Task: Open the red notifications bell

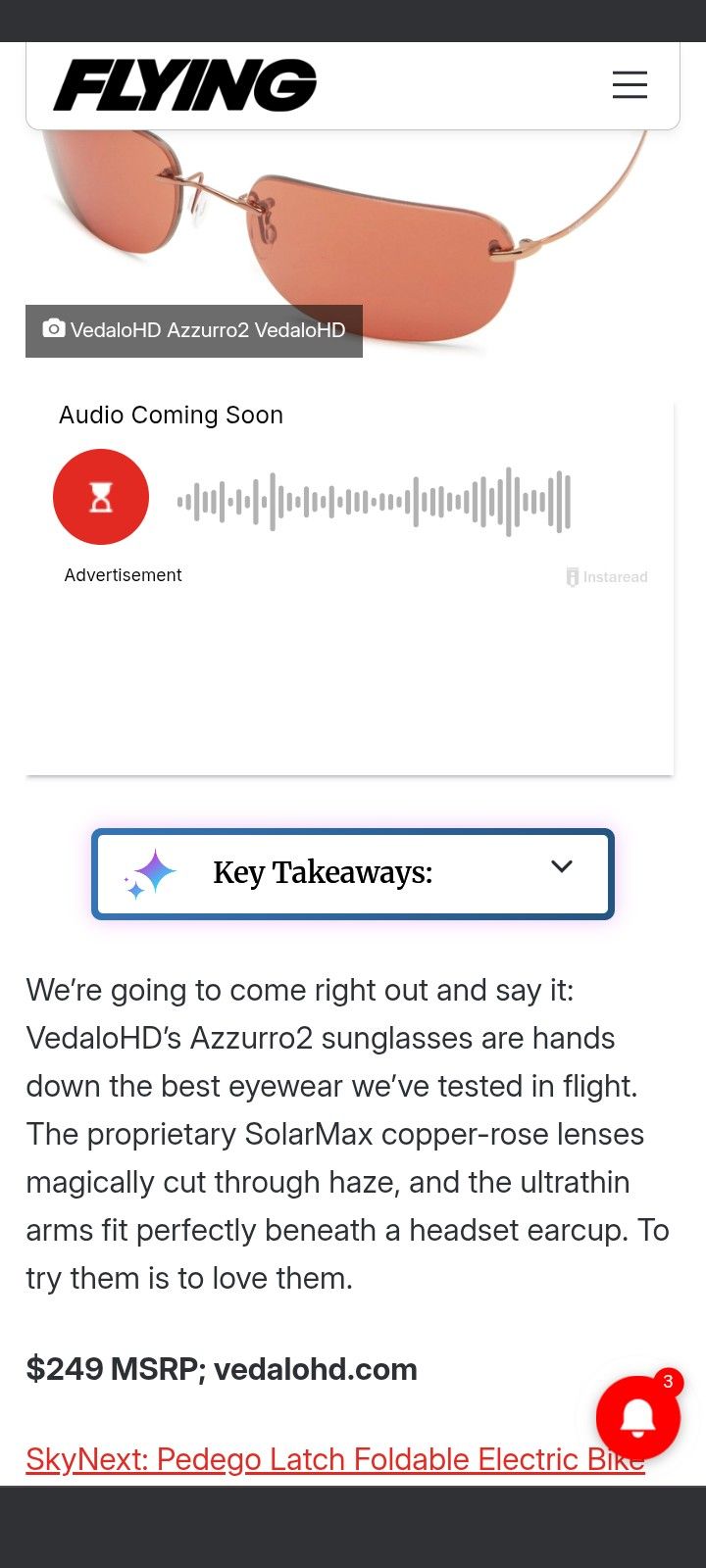Action: click(x=638, y=1417)
